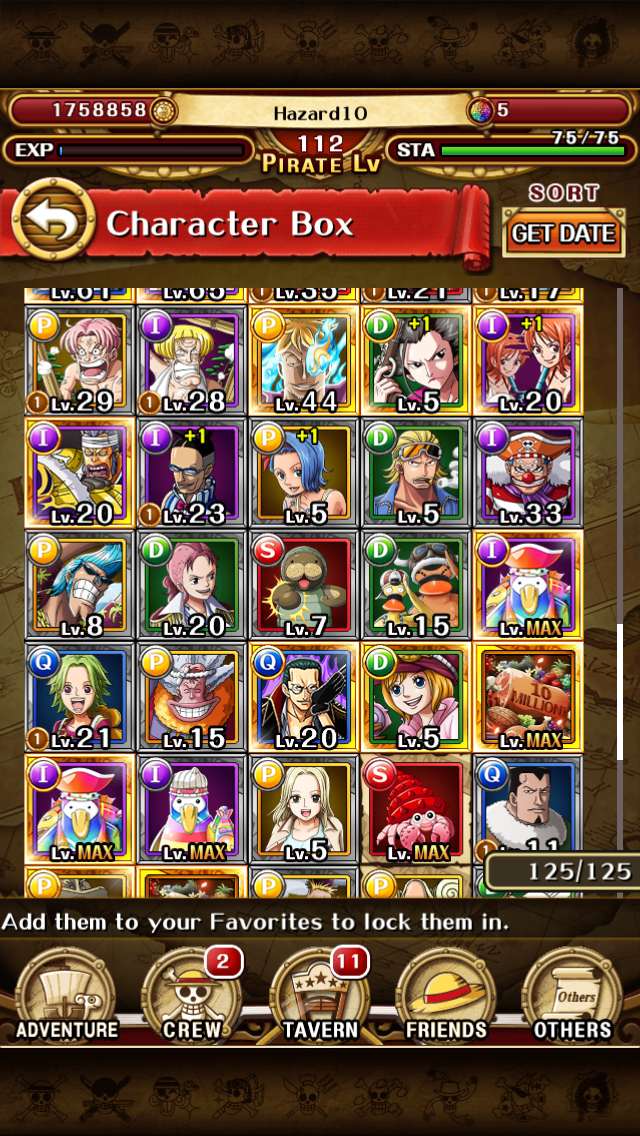Select the pink-haired character Lv.29
This screenshot has width=640, height=1136.
[79, 360]
